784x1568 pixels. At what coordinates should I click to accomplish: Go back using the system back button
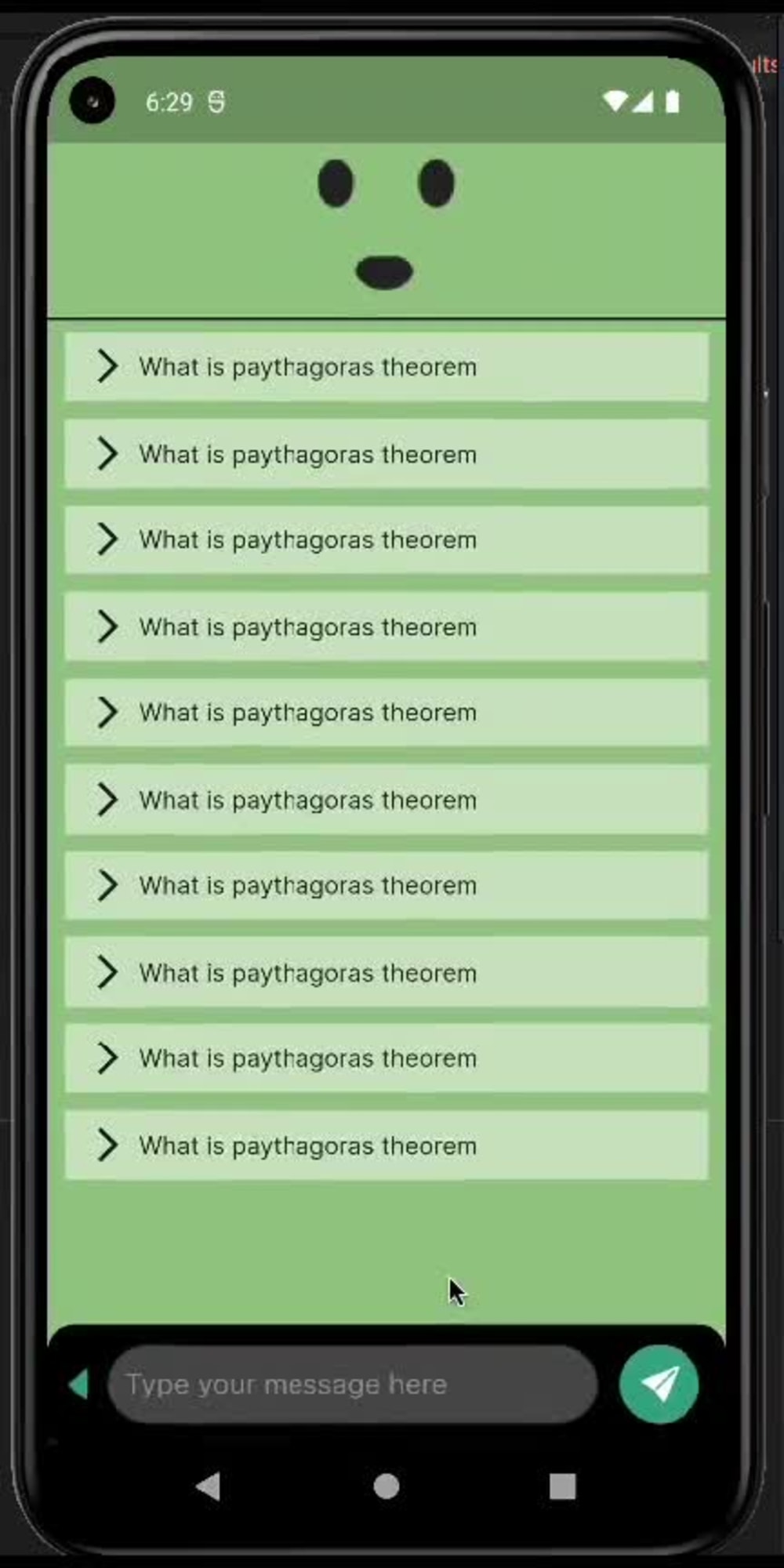click(209, 1486)
